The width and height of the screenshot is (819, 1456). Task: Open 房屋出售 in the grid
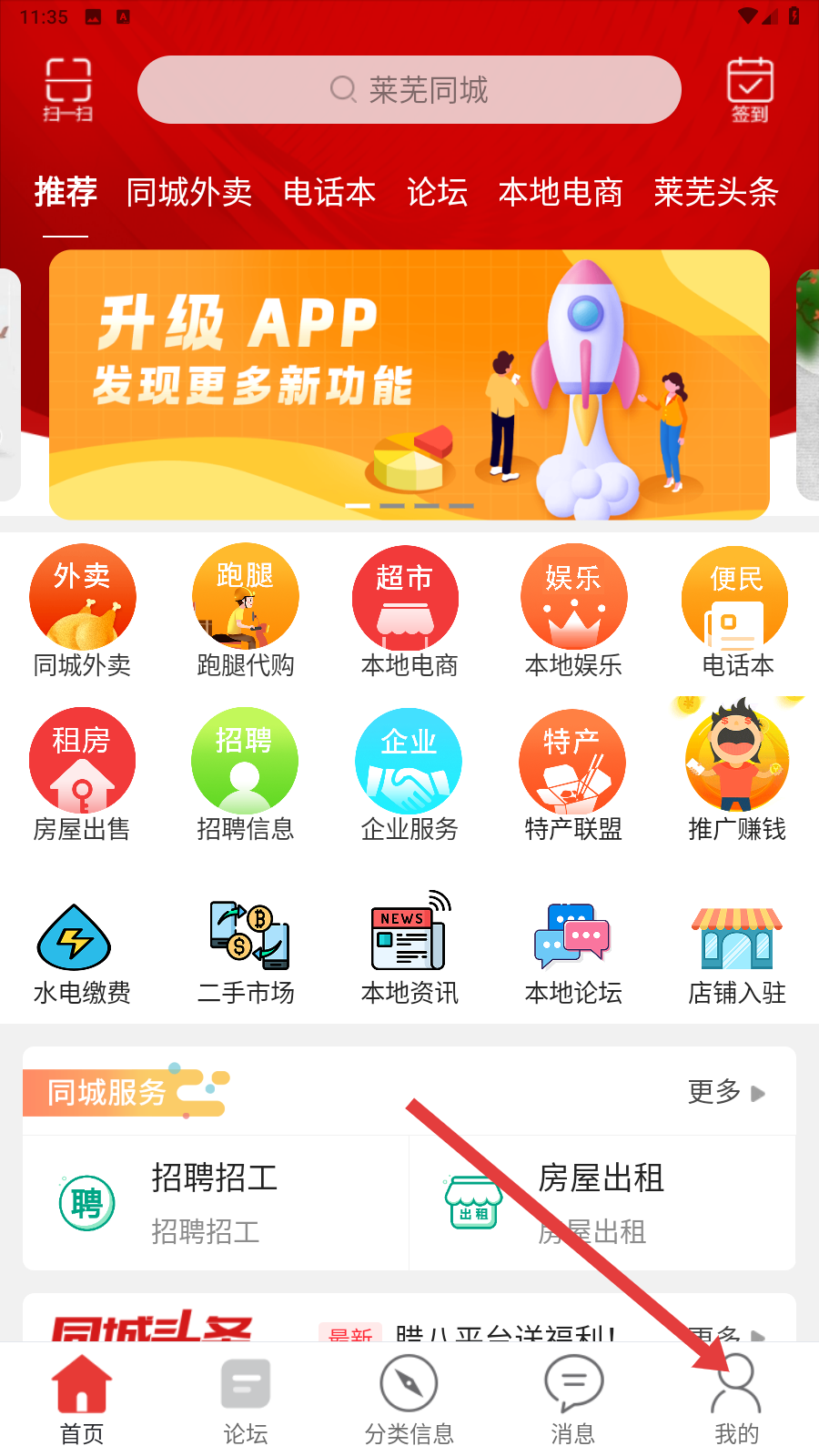[82, 775]
